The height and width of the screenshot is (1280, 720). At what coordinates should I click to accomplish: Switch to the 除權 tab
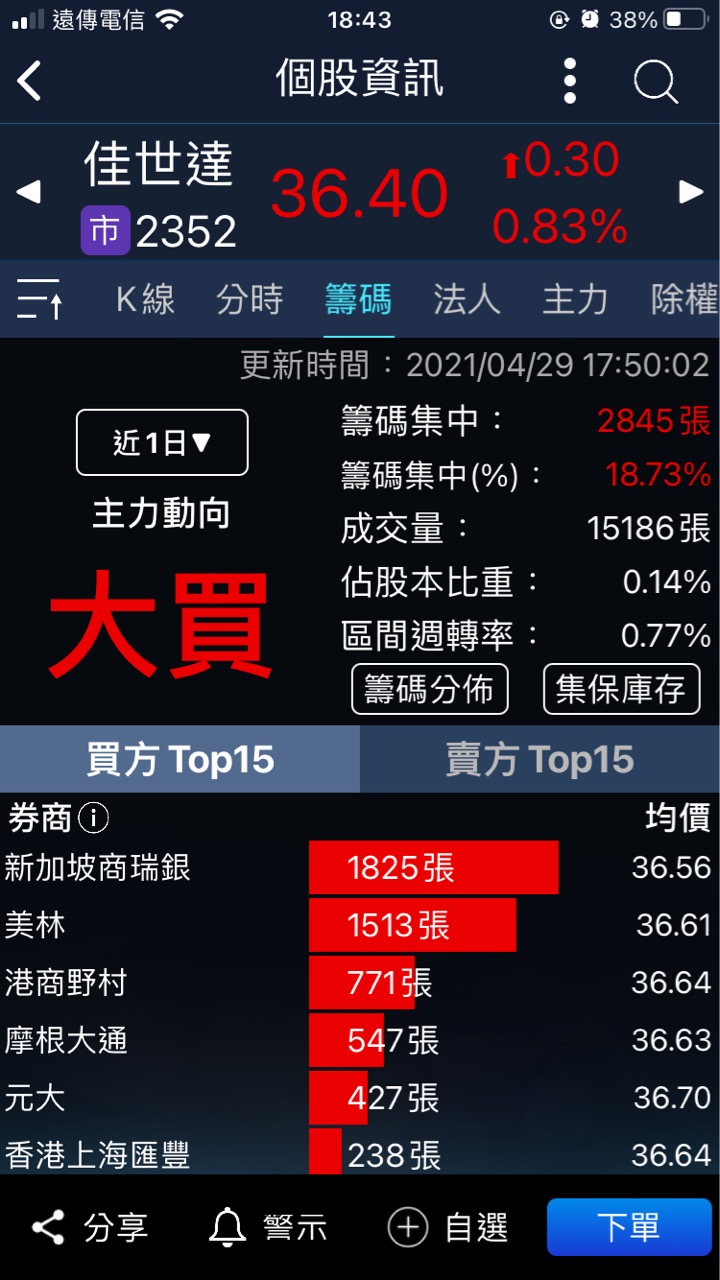click(x=684, y=299)
